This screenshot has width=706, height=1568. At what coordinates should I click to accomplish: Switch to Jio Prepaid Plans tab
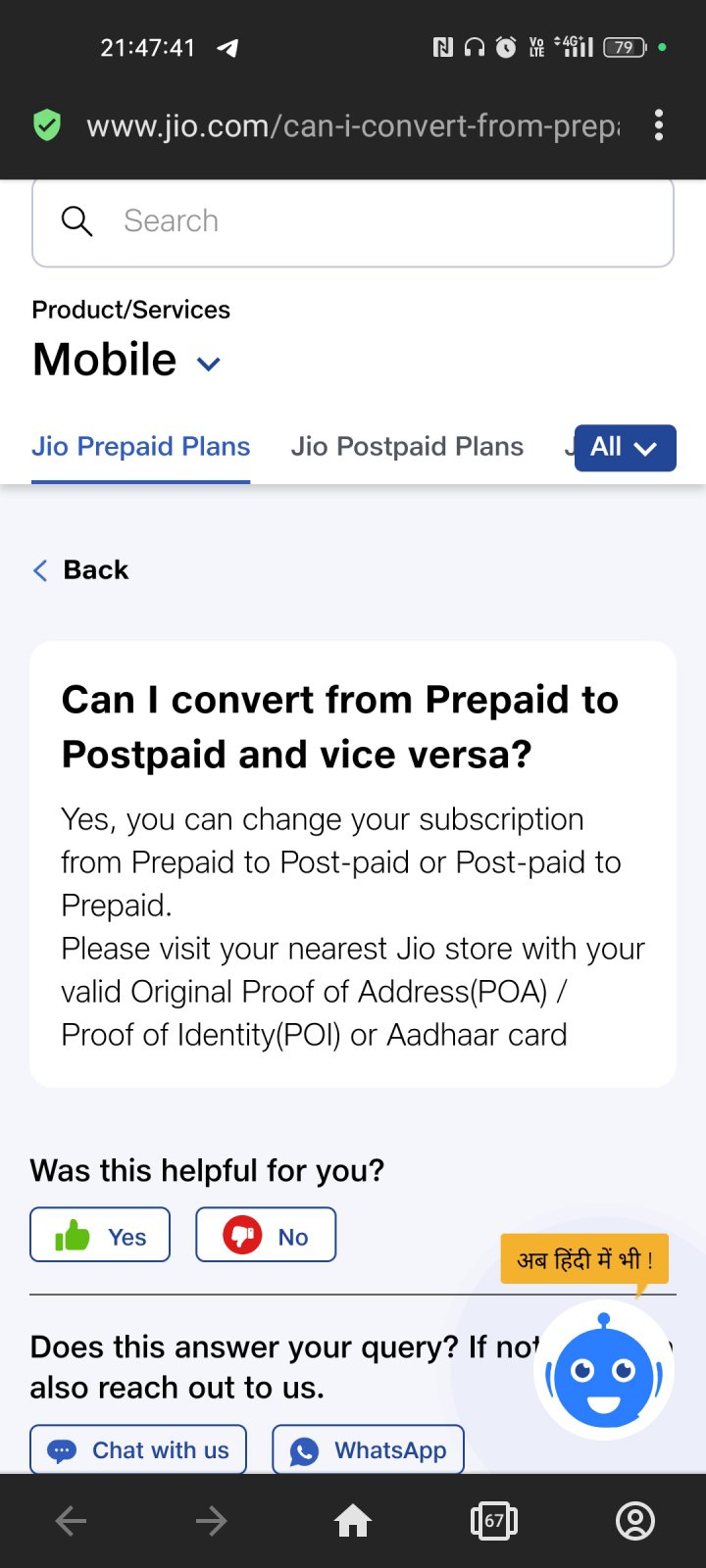(x=140, y=447)
